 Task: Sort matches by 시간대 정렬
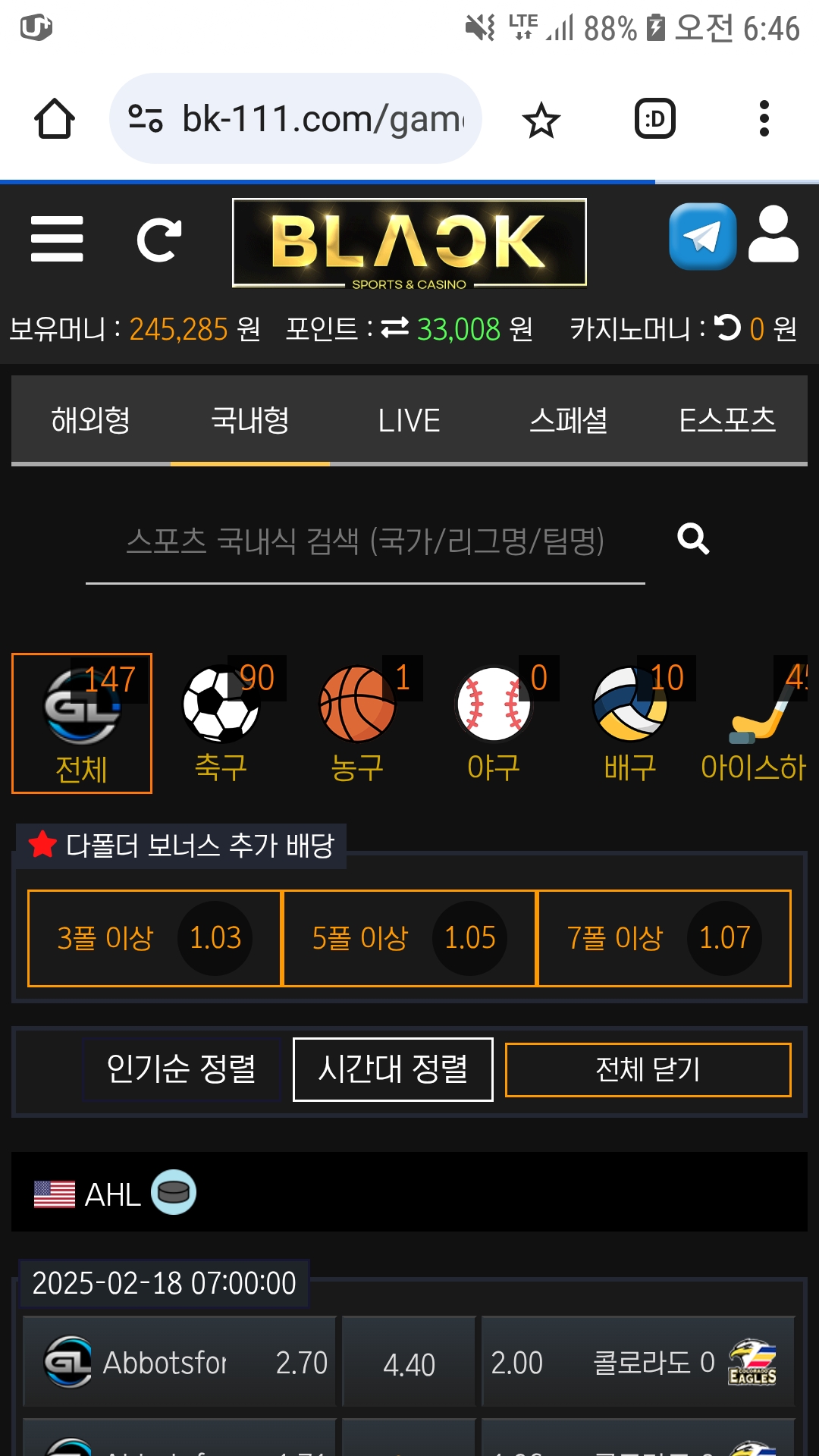point(393,1069)
